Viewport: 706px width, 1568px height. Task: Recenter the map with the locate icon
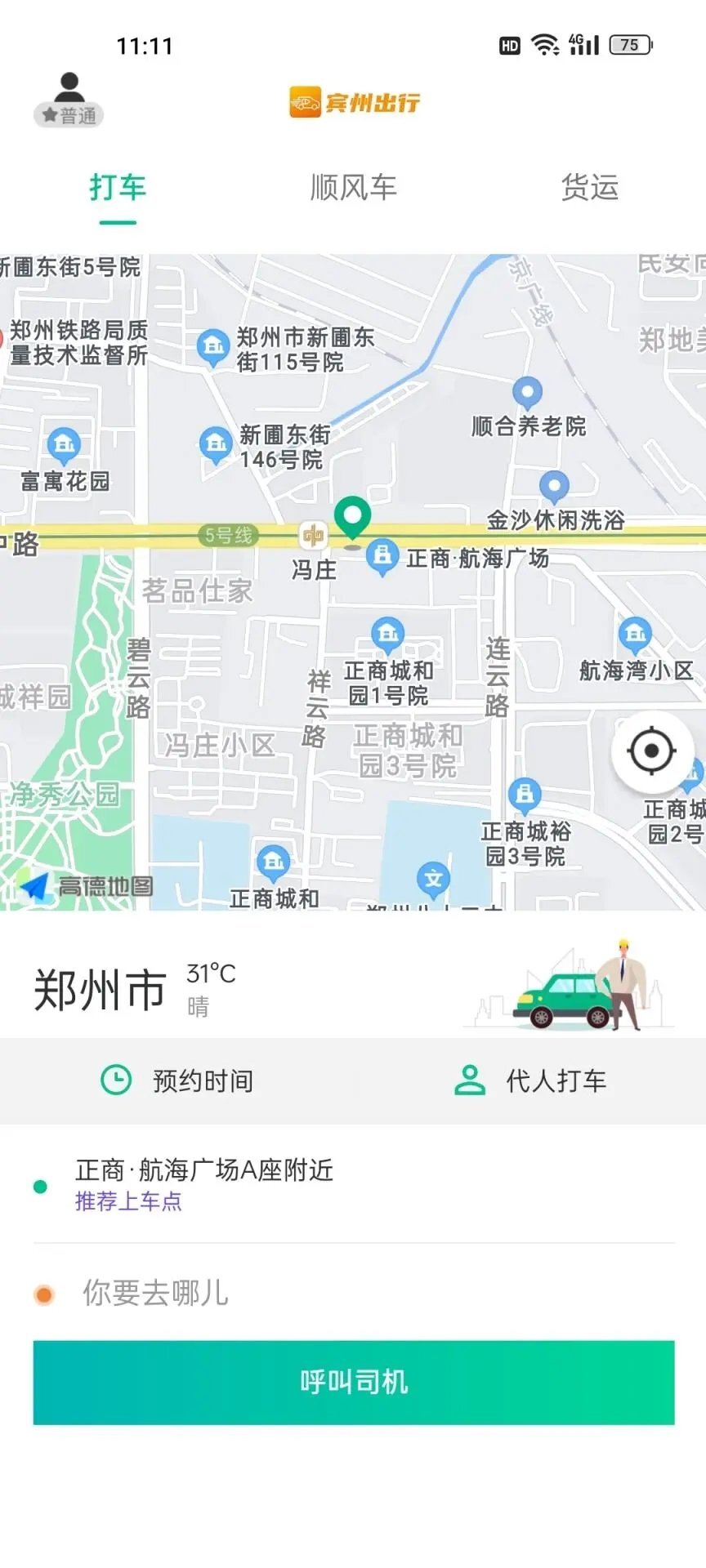click(651, 751)
